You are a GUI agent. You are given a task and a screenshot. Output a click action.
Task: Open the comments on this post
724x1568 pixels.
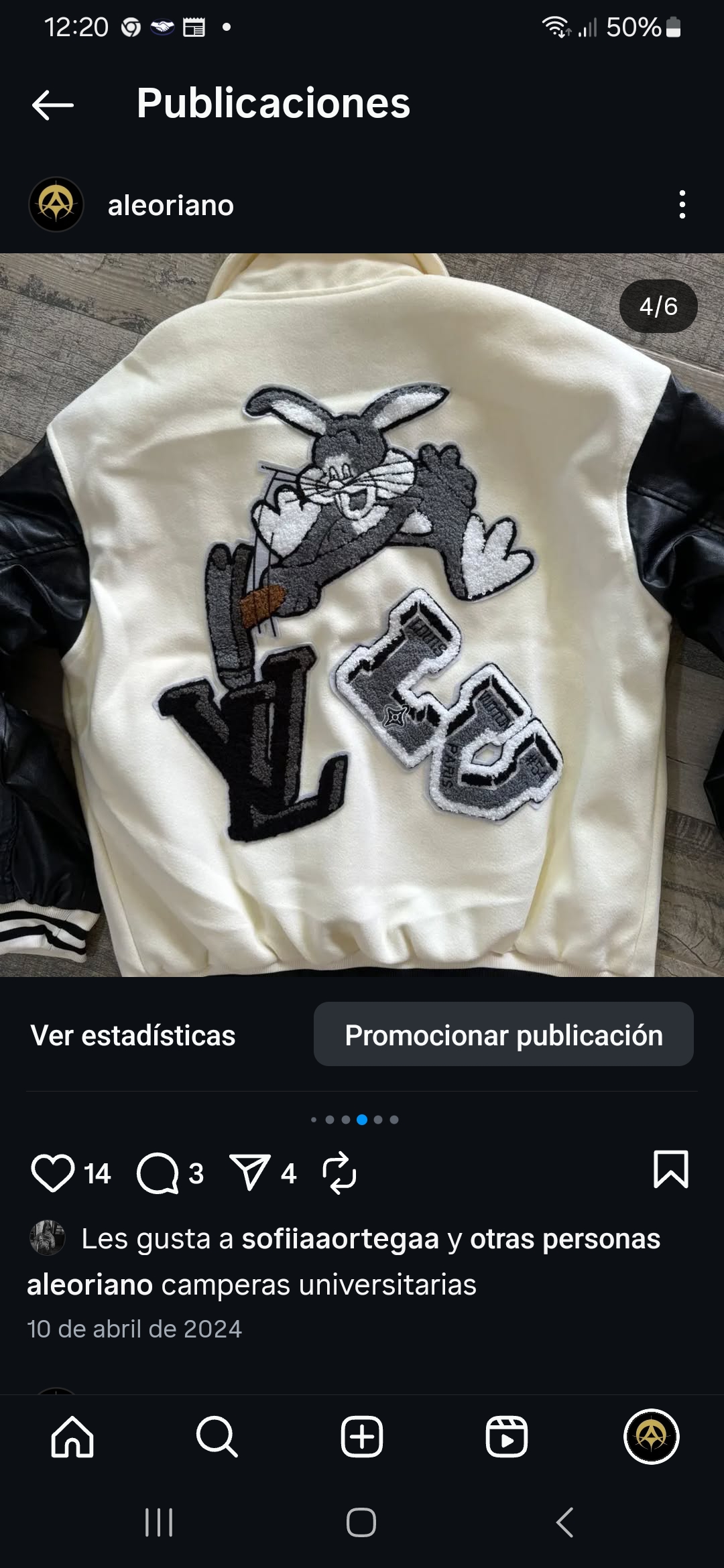click(x=158, y=1173)
